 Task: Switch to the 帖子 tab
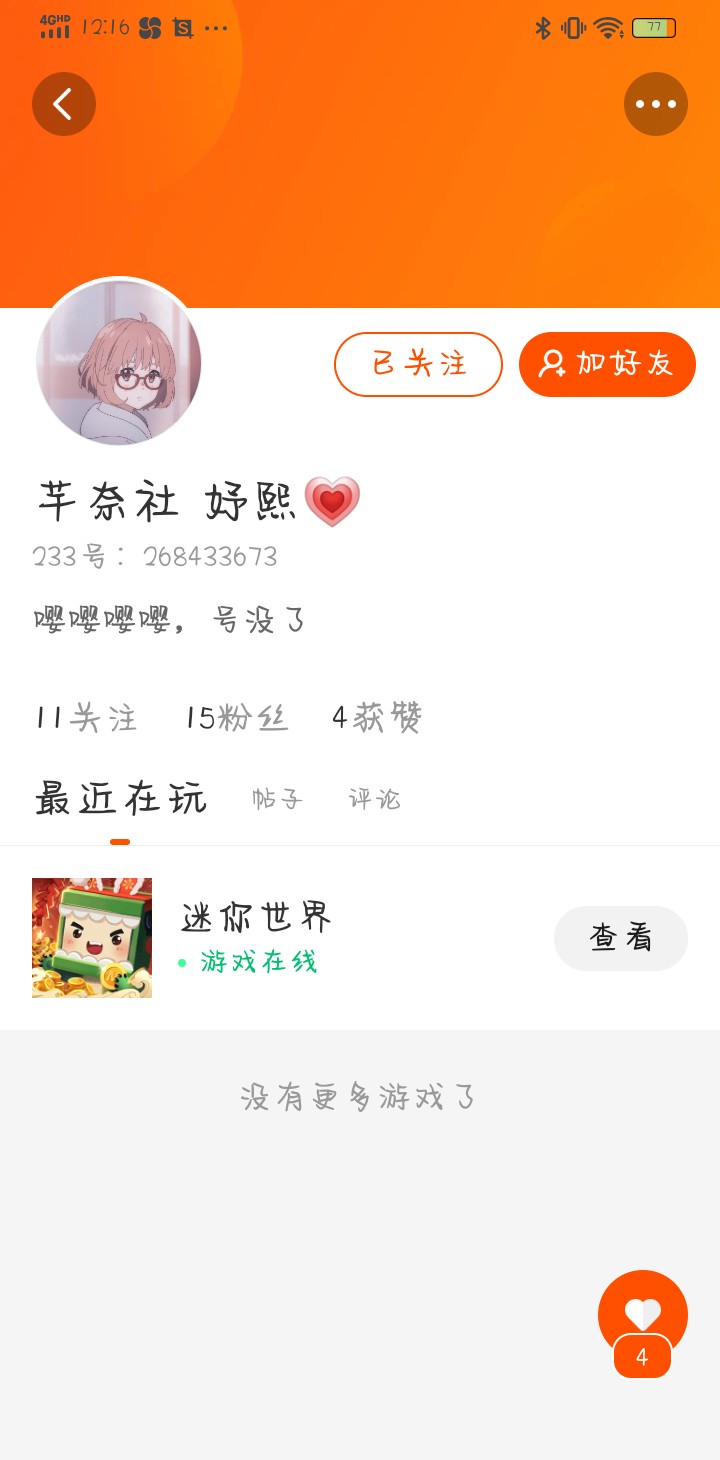(277, 799)
